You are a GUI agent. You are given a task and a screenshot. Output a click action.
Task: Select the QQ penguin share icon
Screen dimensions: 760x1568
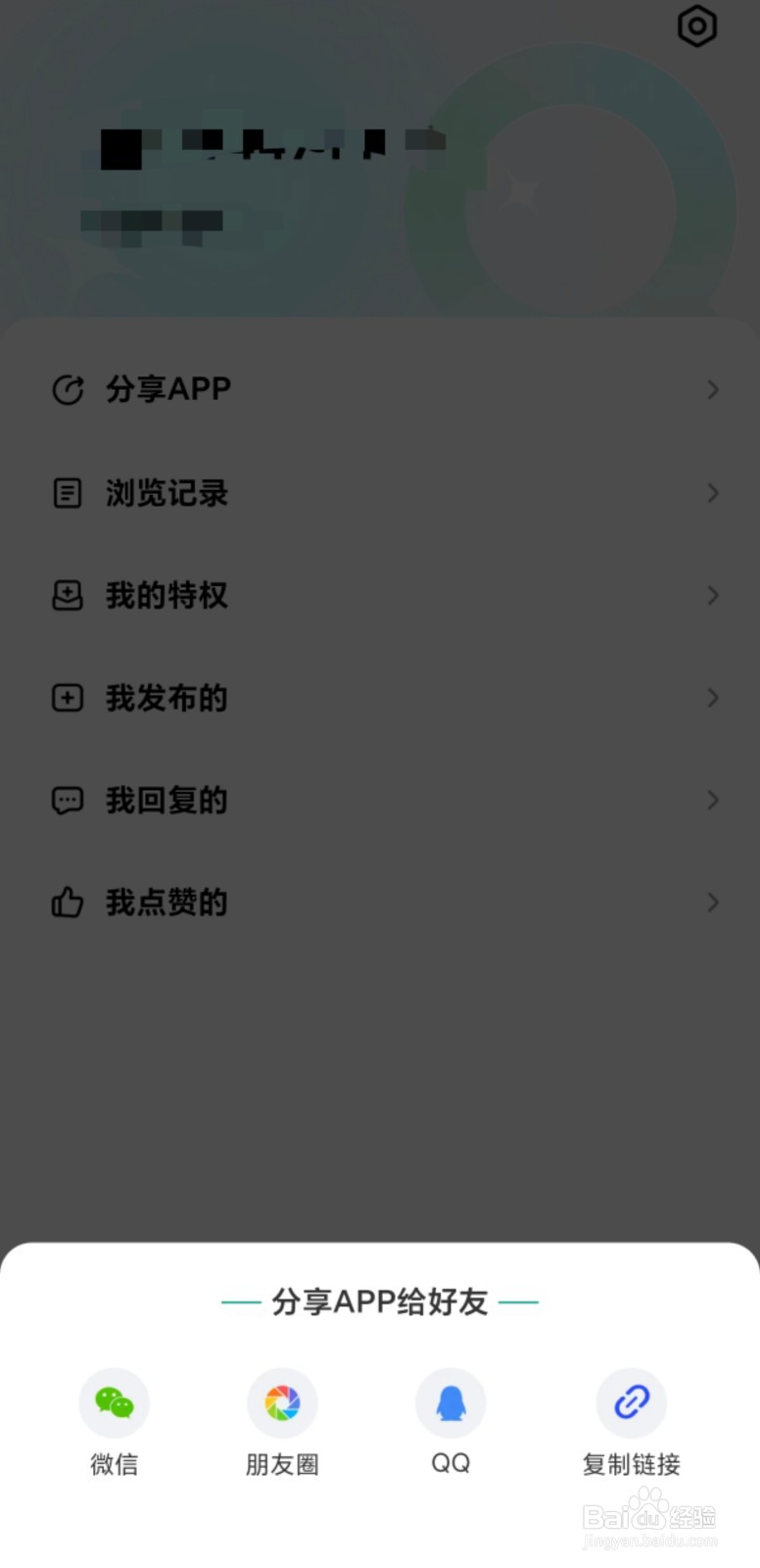pyautogui.click(x=449, y=1402)
